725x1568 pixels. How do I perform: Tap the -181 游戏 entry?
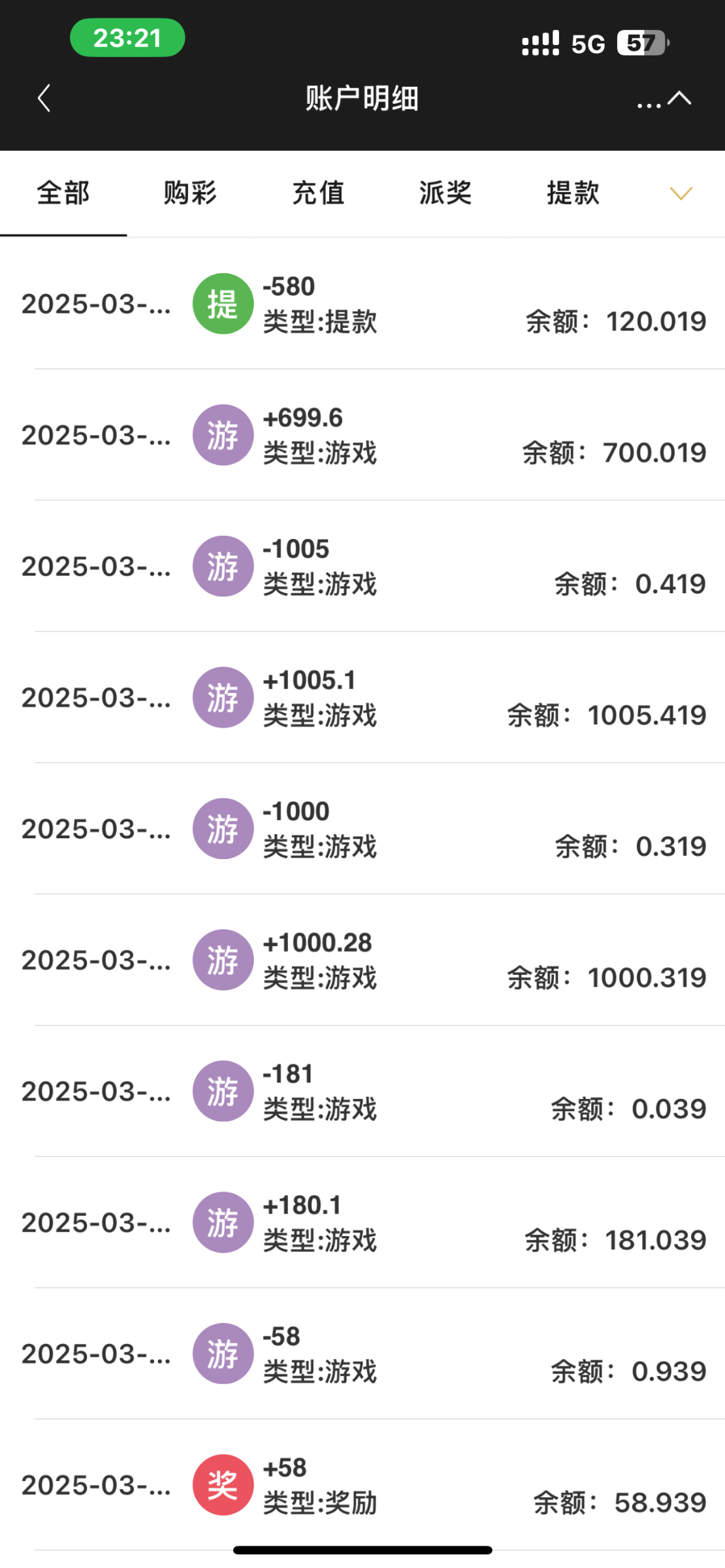coord(362,1092)
